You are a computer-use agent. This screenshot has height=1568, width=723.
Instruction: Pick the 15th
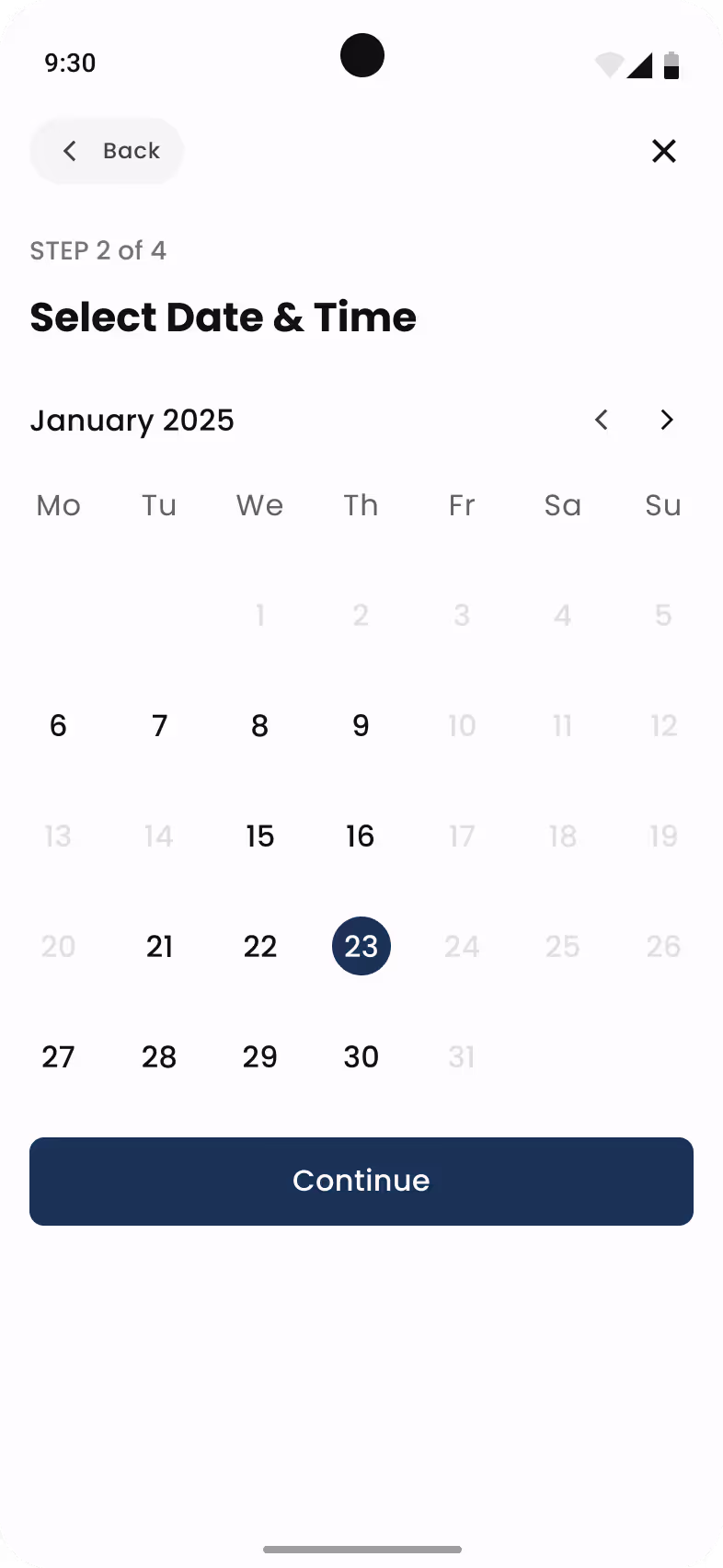[x=260, y=836]
